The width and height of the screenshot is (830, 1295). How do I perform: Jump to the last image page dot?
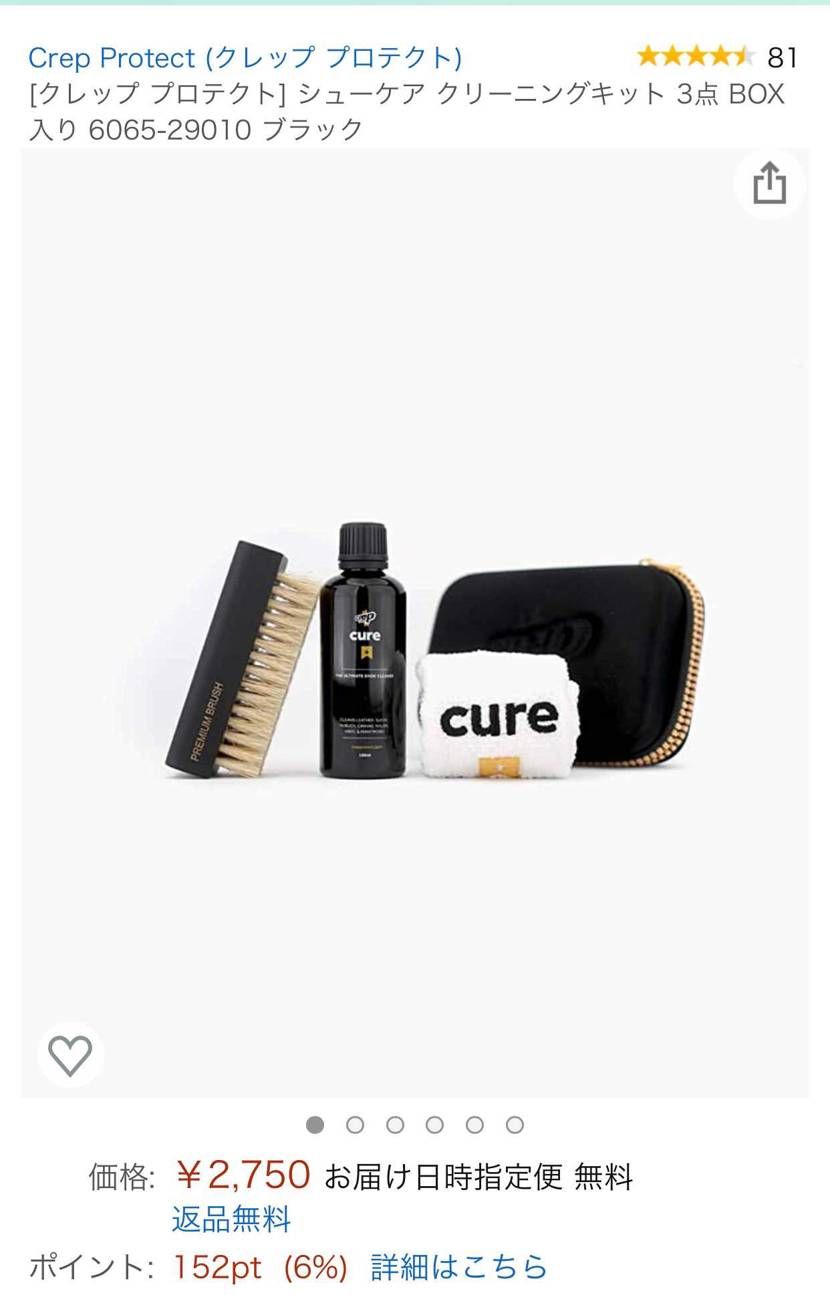coord(514,1125)
